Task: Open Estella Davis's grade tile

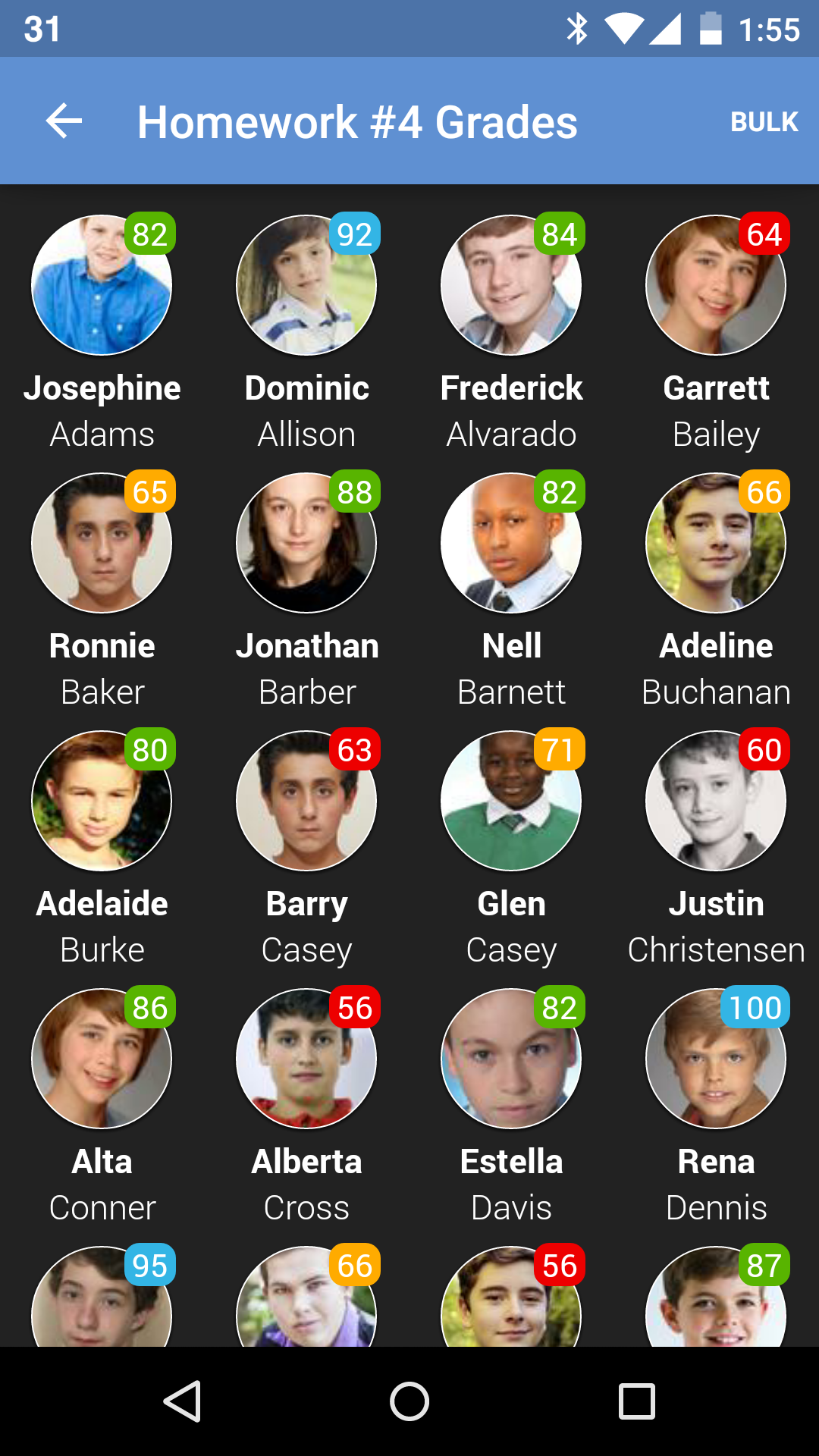Action: pos(511,1059)
